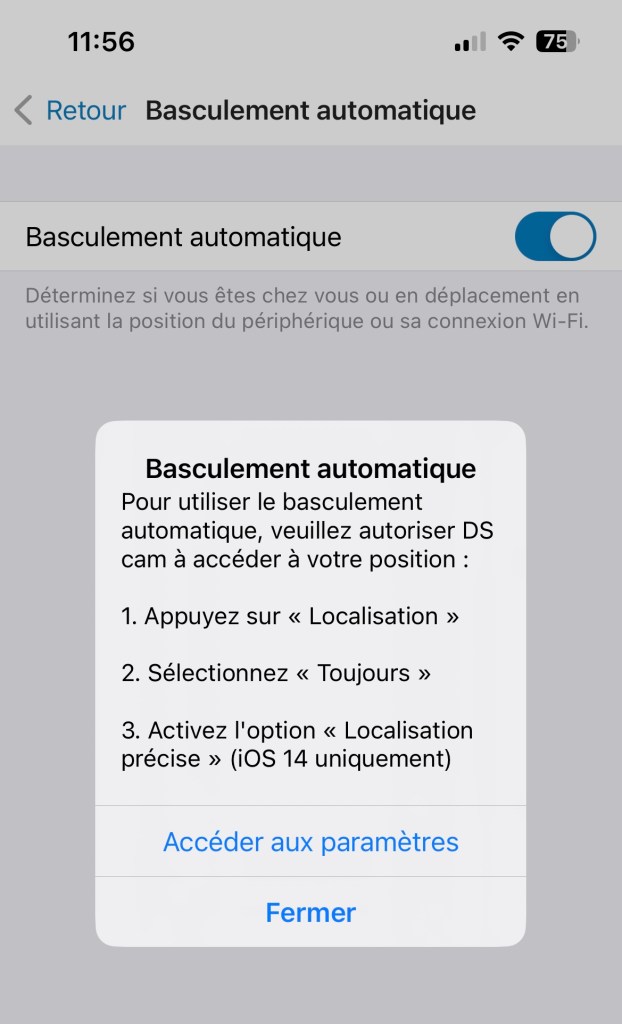Viewport: 622px width, 1024px height.
Task: Go back with the Retour button
Action: [70, 110]
